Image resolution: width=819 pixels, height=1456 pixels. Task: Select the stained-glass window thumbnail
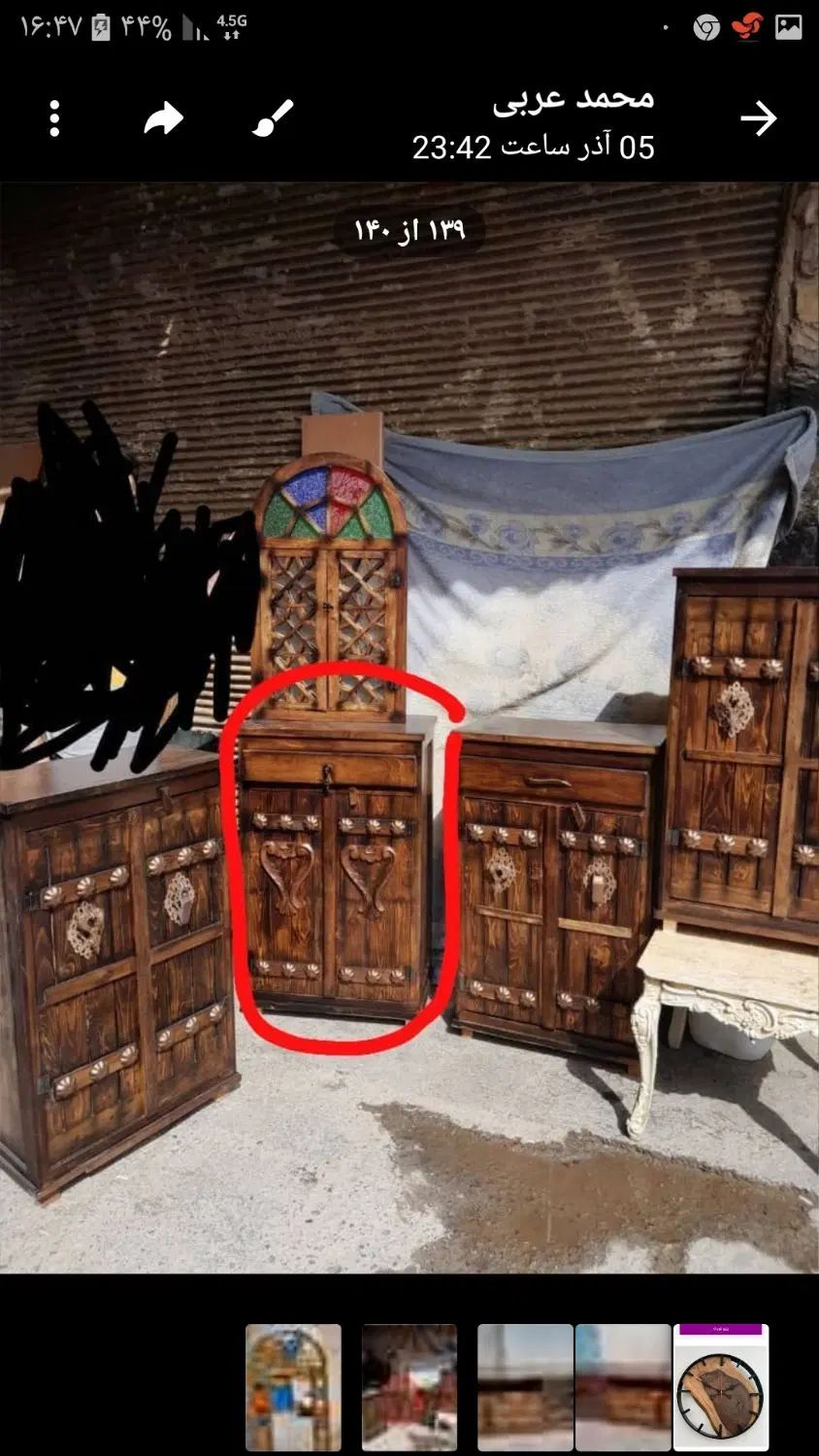click(293, 1388)
